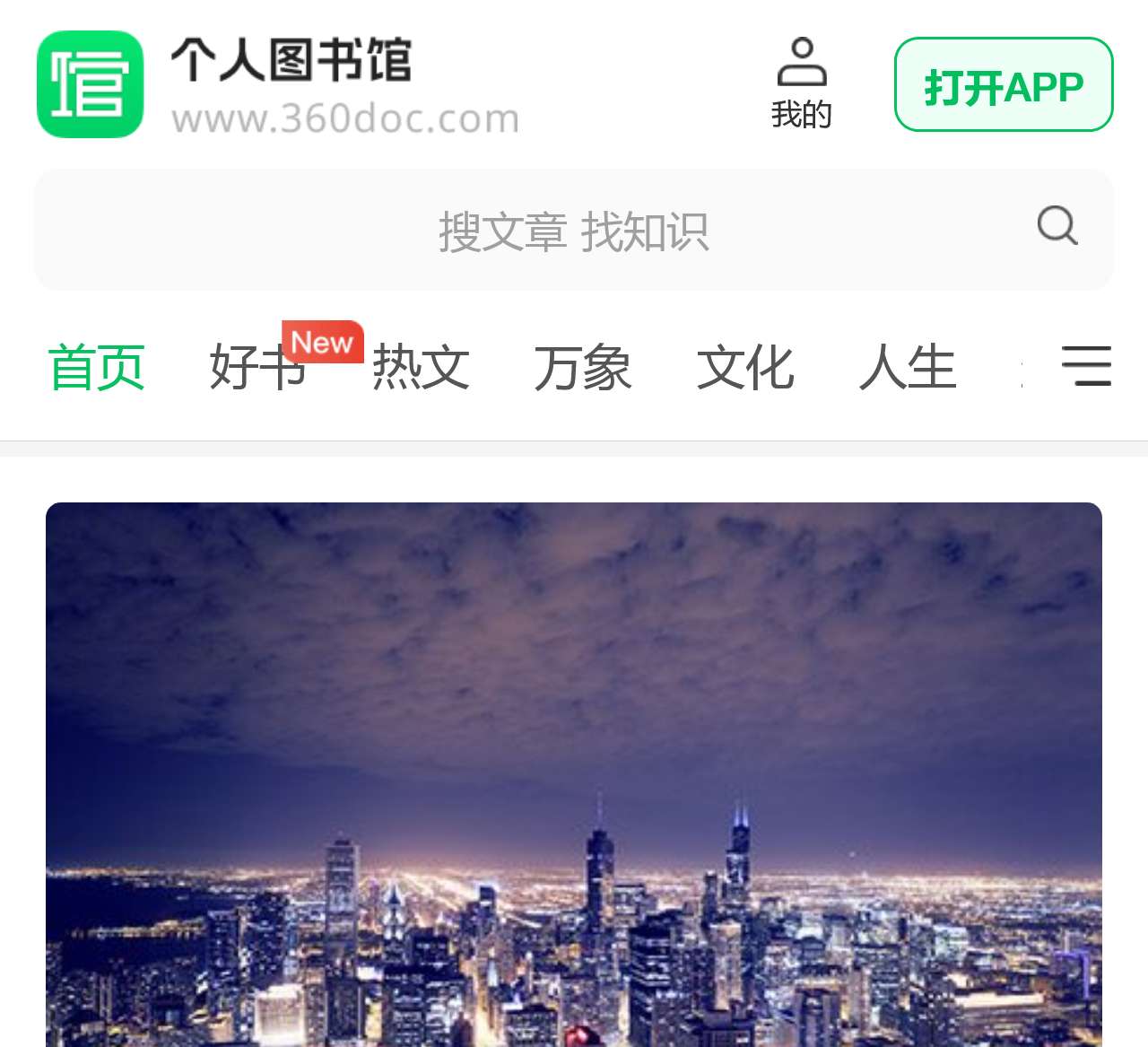Tap the 打开APP button
The height and width of the screenshot is (1047, 1148).
click(1003, 84)
